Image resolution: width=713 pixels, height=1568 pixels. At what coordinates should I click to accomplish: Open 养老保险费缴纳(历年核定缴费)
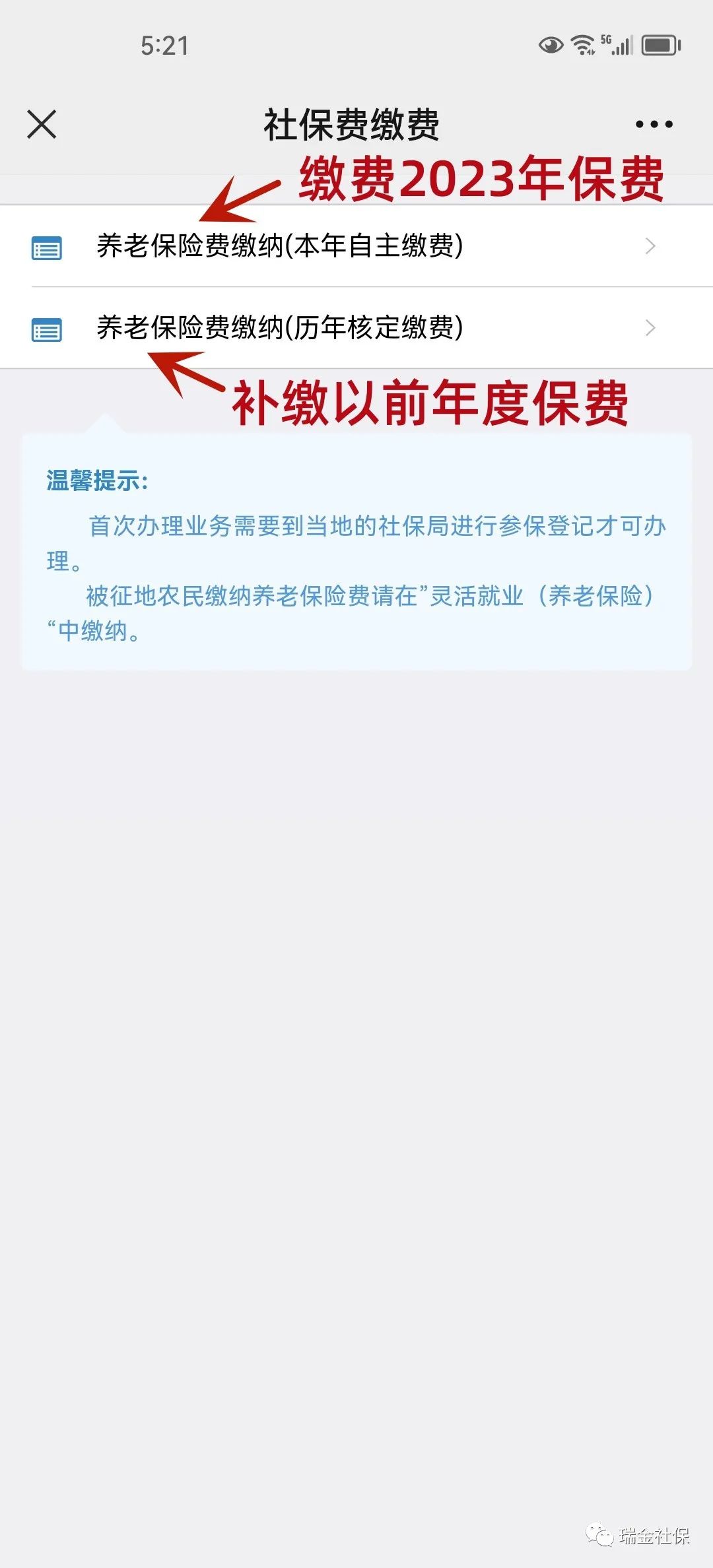point(356,328)
